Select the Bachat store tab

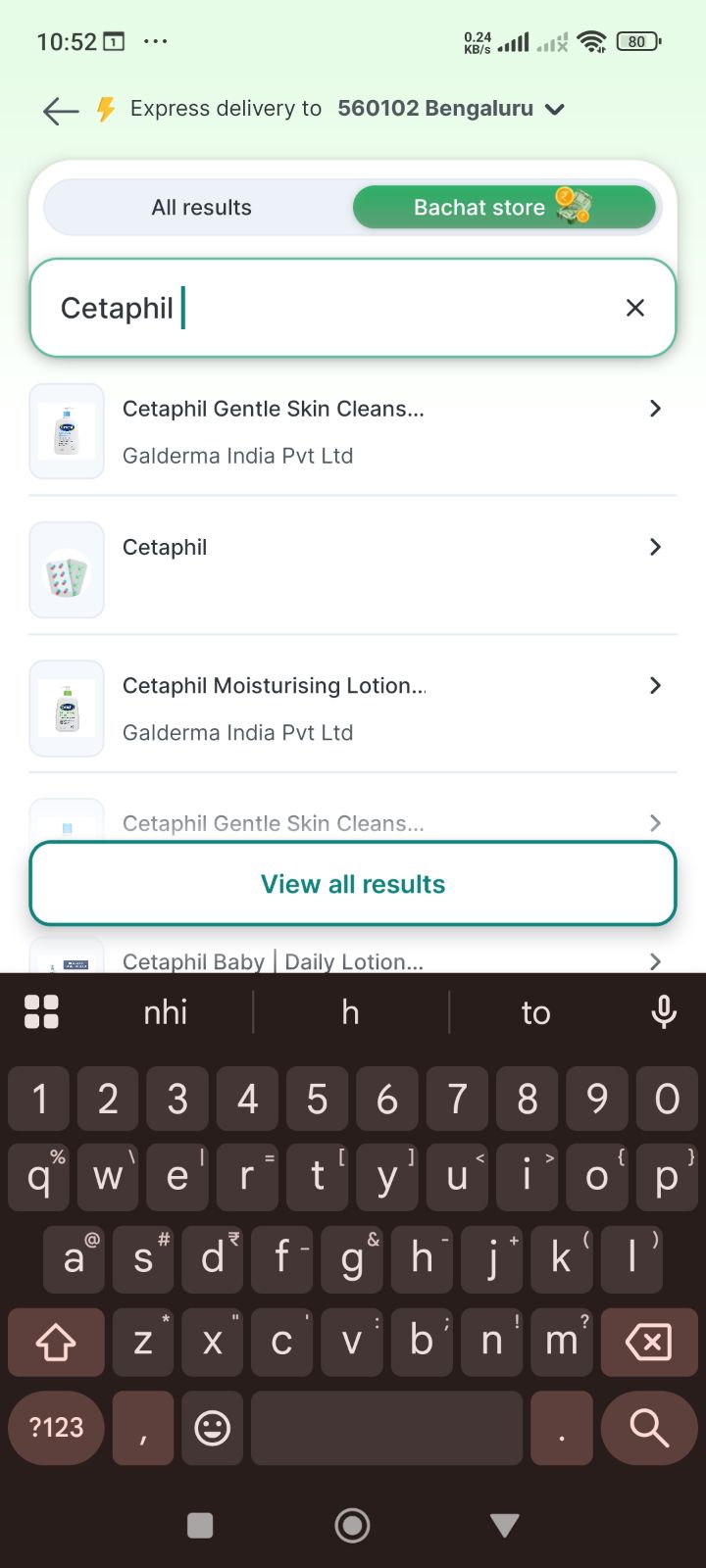point(503,207)
